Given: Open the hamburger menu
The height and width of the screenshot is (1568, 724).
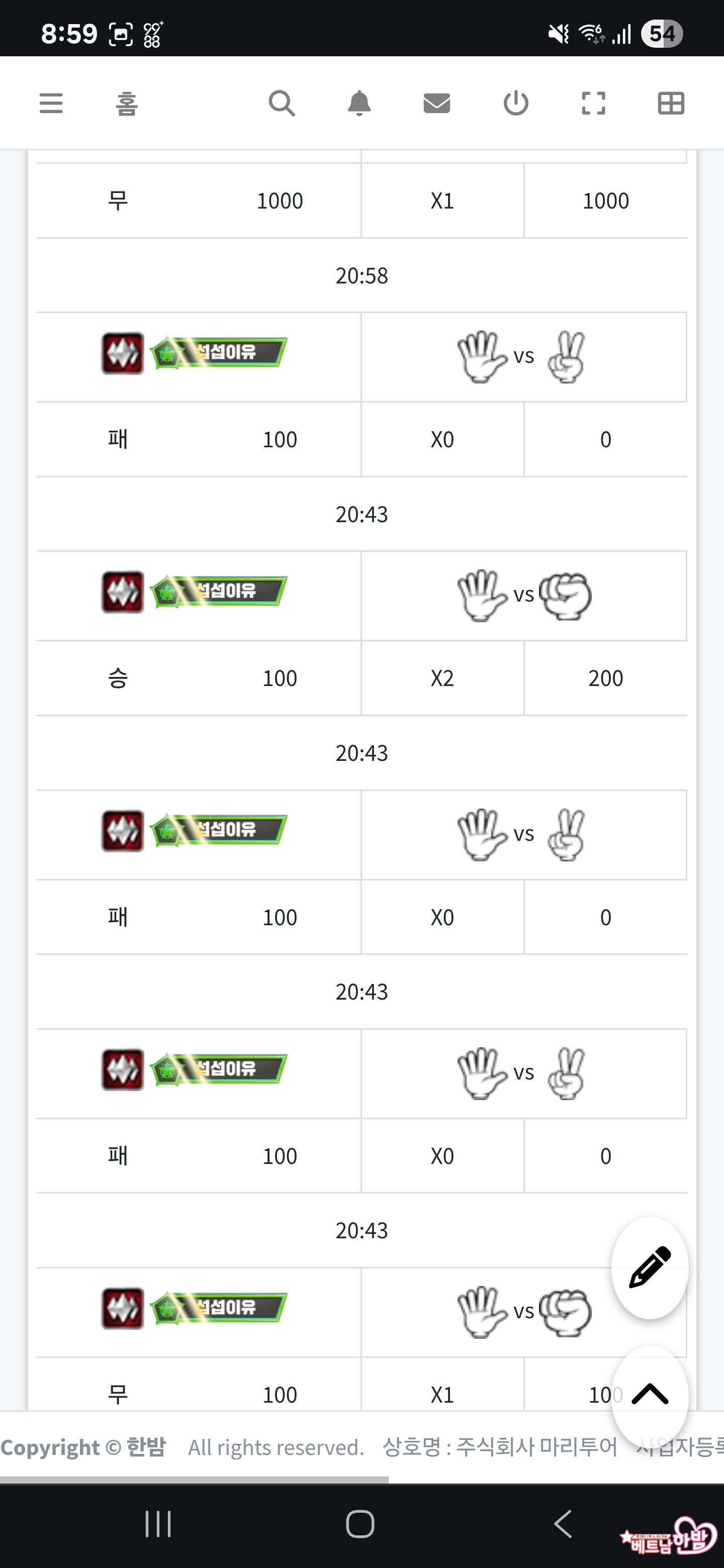Looking at the screenshot, I should [x=51, y=103].
